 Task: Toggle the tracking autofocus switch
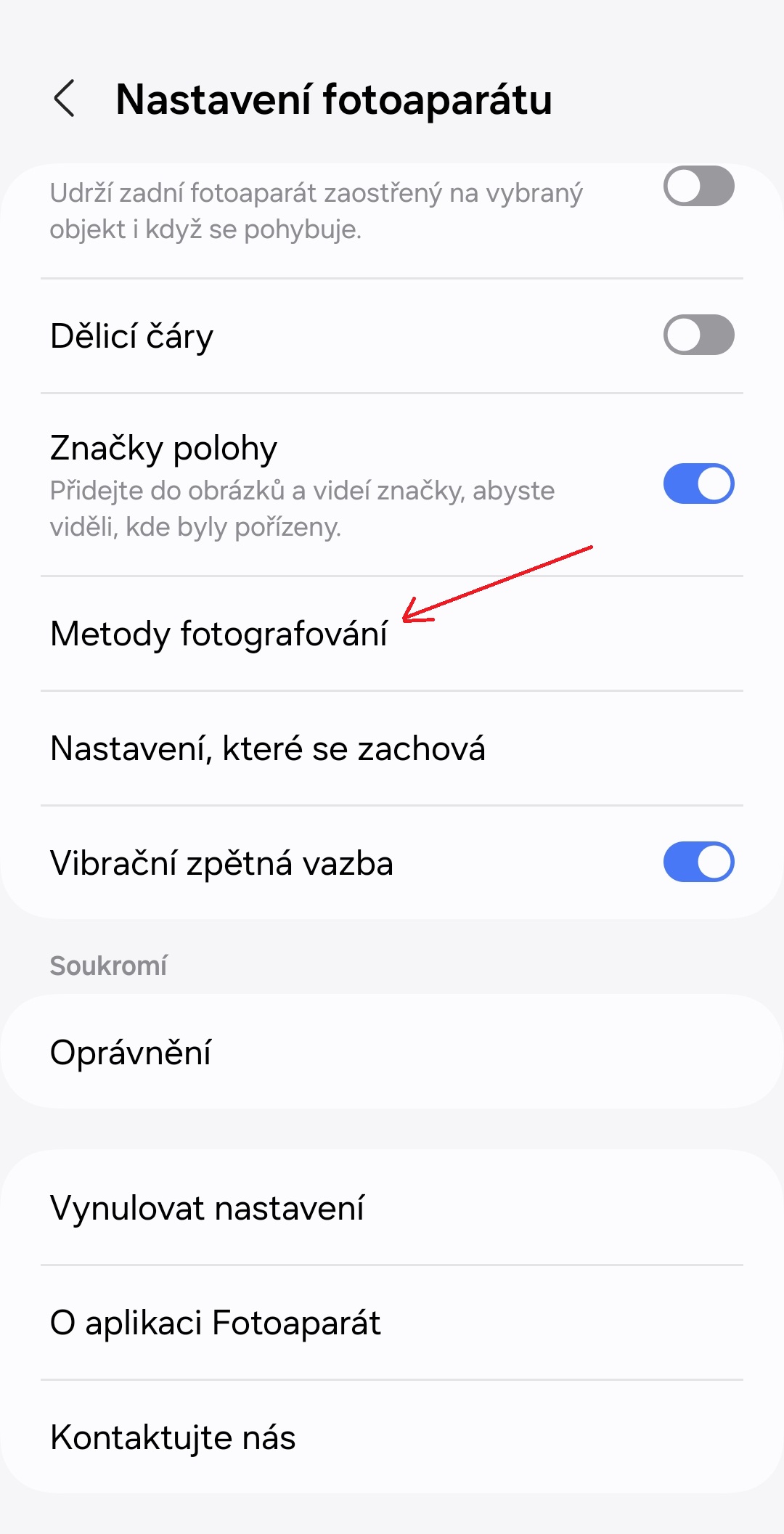pyautogui.click(x=698, y=186)
